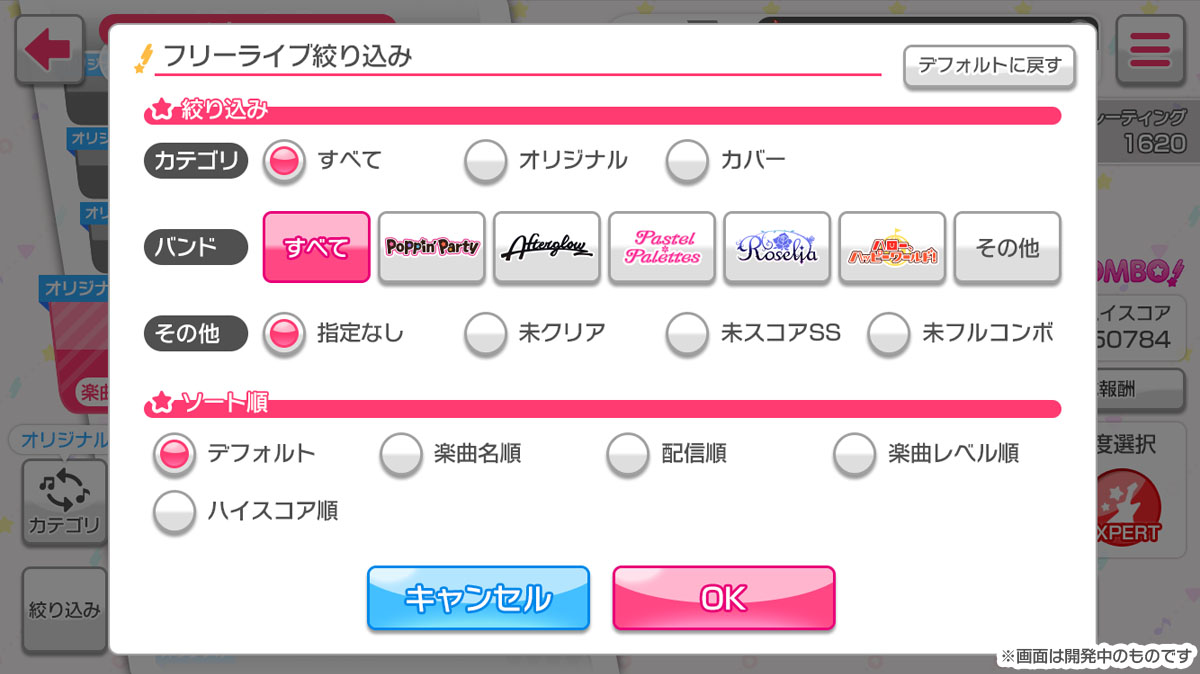
Task: Tap the デフォルトに戻す reset button
Action: (990, 67)
